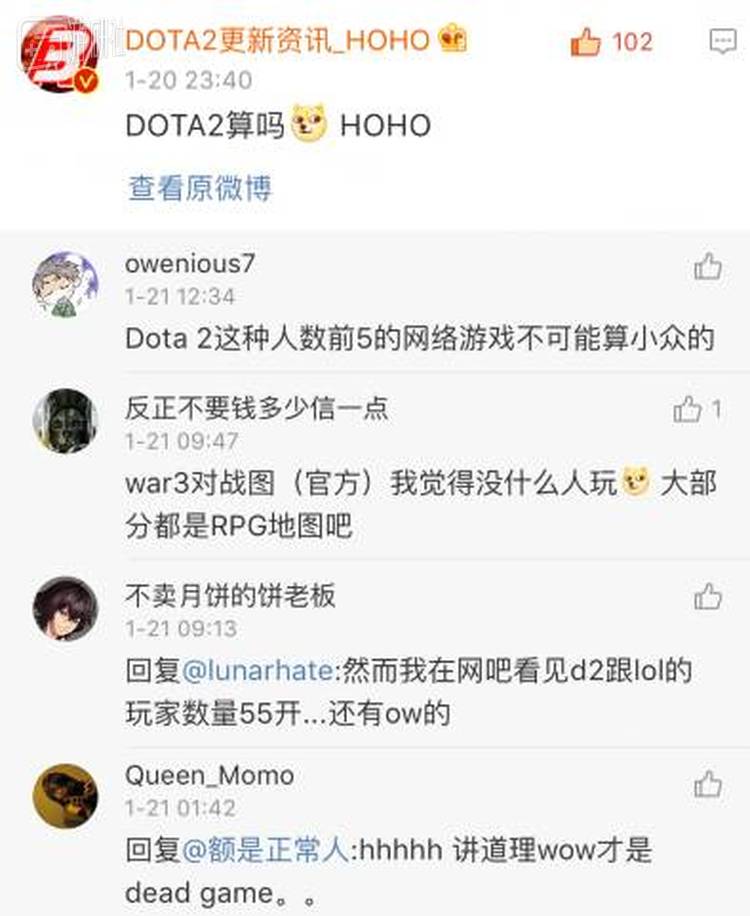Open 查看原微博 link
This screenshot has height=916, width=750.
click(200, 188)
